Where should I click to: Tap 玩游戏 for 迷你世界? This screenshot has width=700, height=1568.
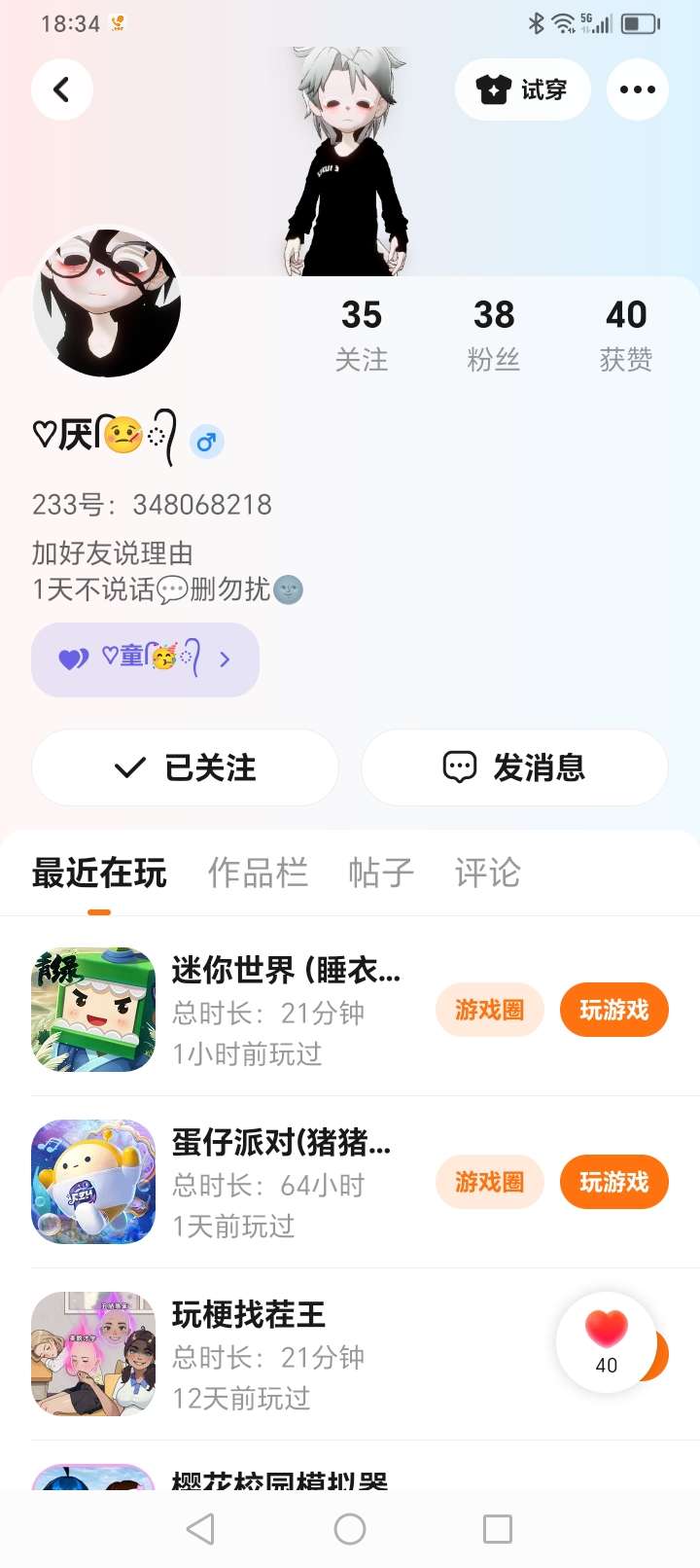pyautogui.click(x=613, y=1010)
